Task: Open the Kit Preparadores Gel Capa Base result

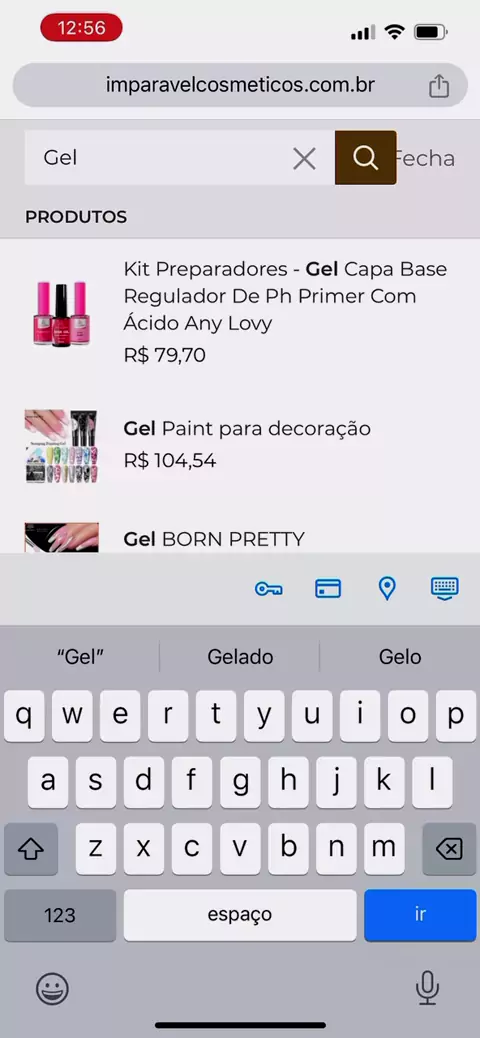Action: pos(238,312)
